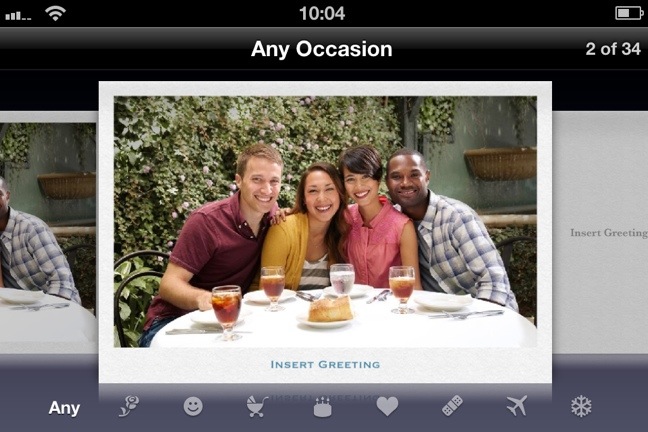The image size is (648, 432).
Task: Open the baby stroller card category
Action: (258, 406)
